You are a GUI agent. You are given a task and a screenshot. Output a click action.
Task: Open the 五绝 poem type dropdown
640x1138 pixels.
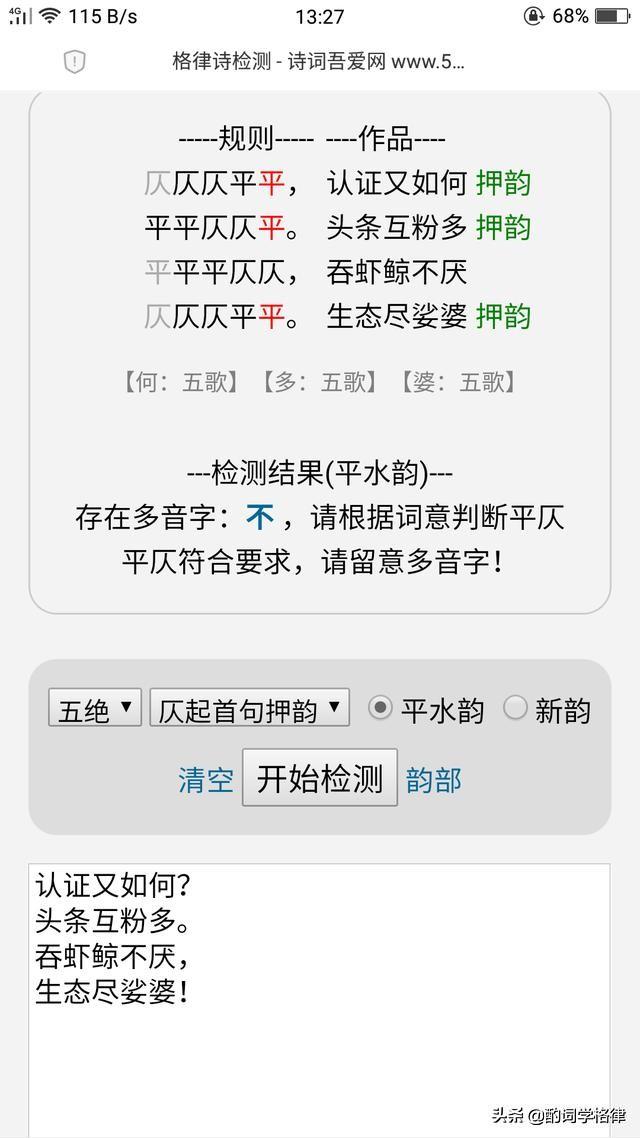[x=94, y=708]
